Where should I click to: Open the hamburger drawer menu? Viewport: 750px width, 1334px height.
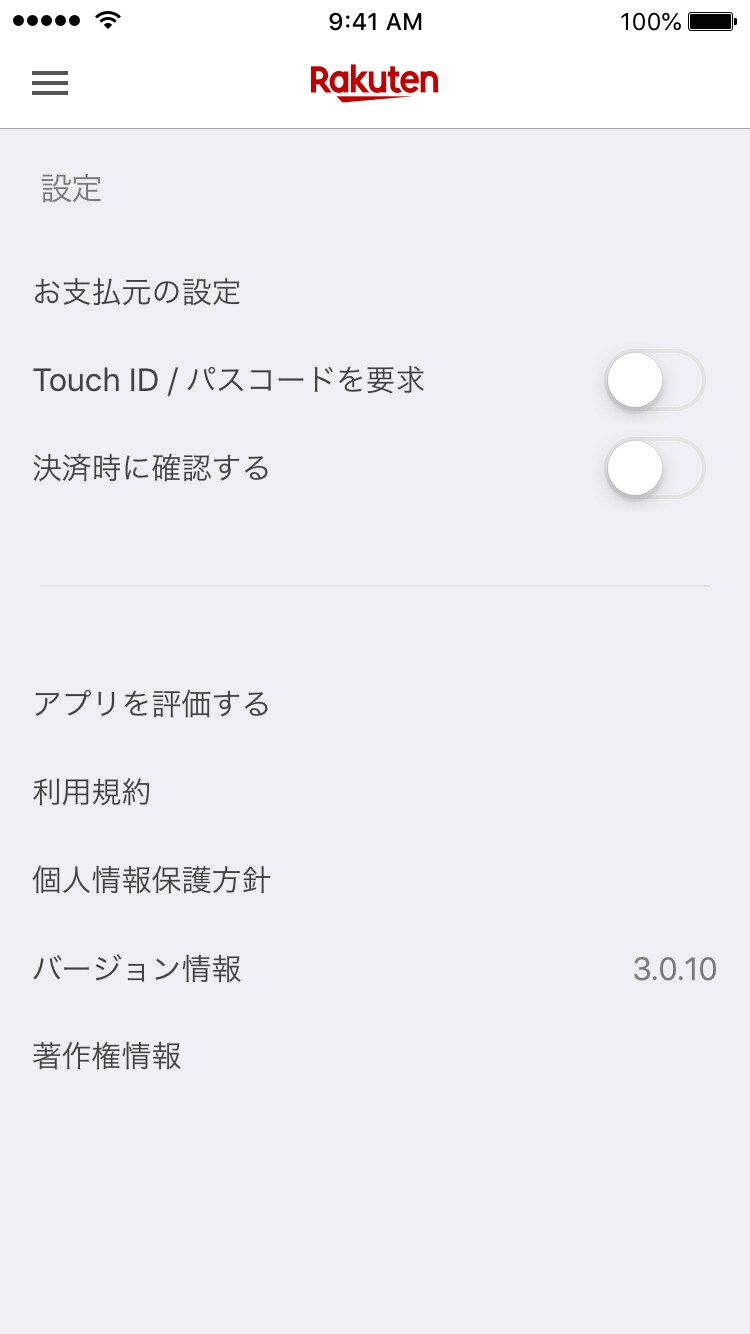click(50, 83)
